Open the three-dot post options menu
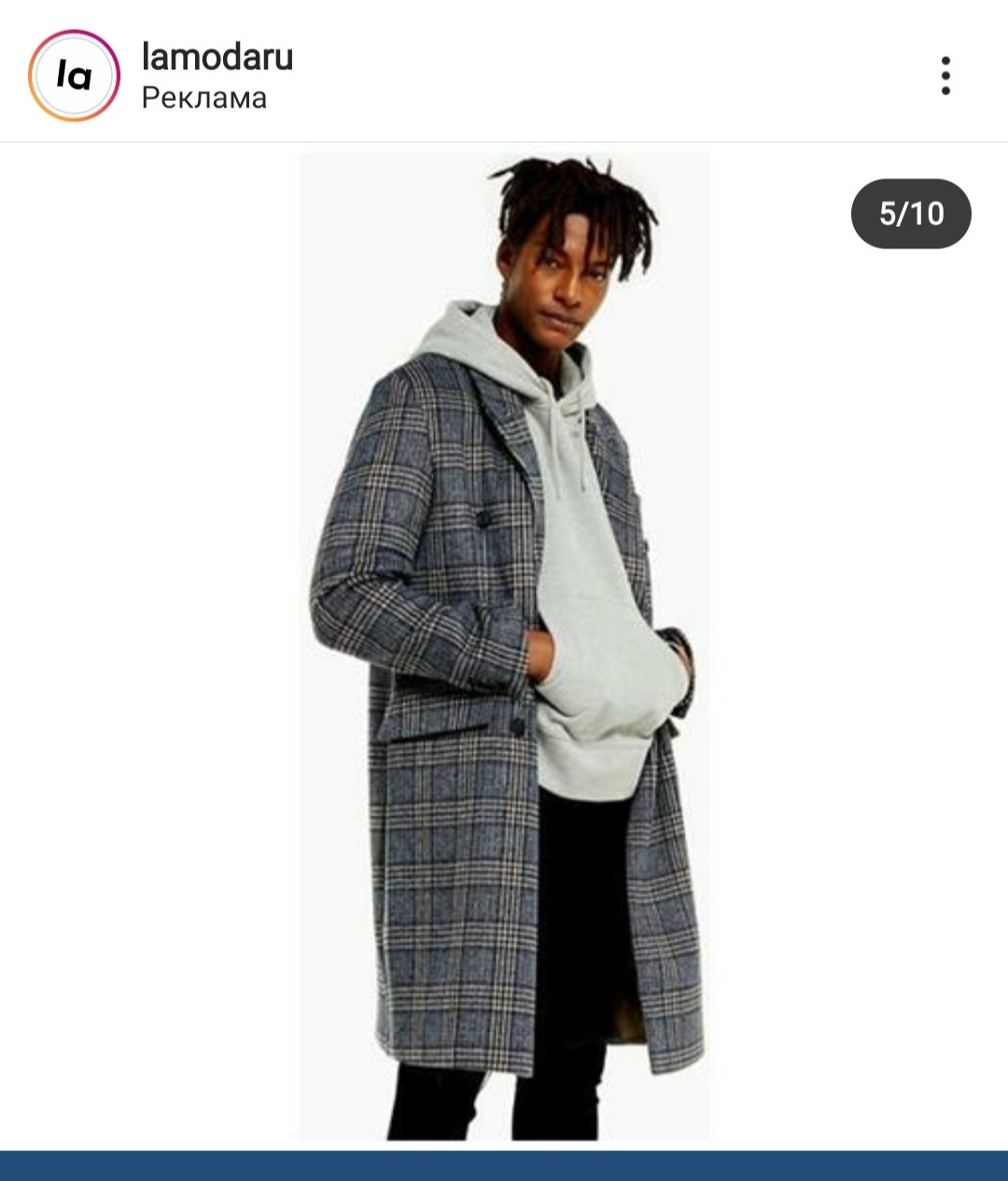 945,76
